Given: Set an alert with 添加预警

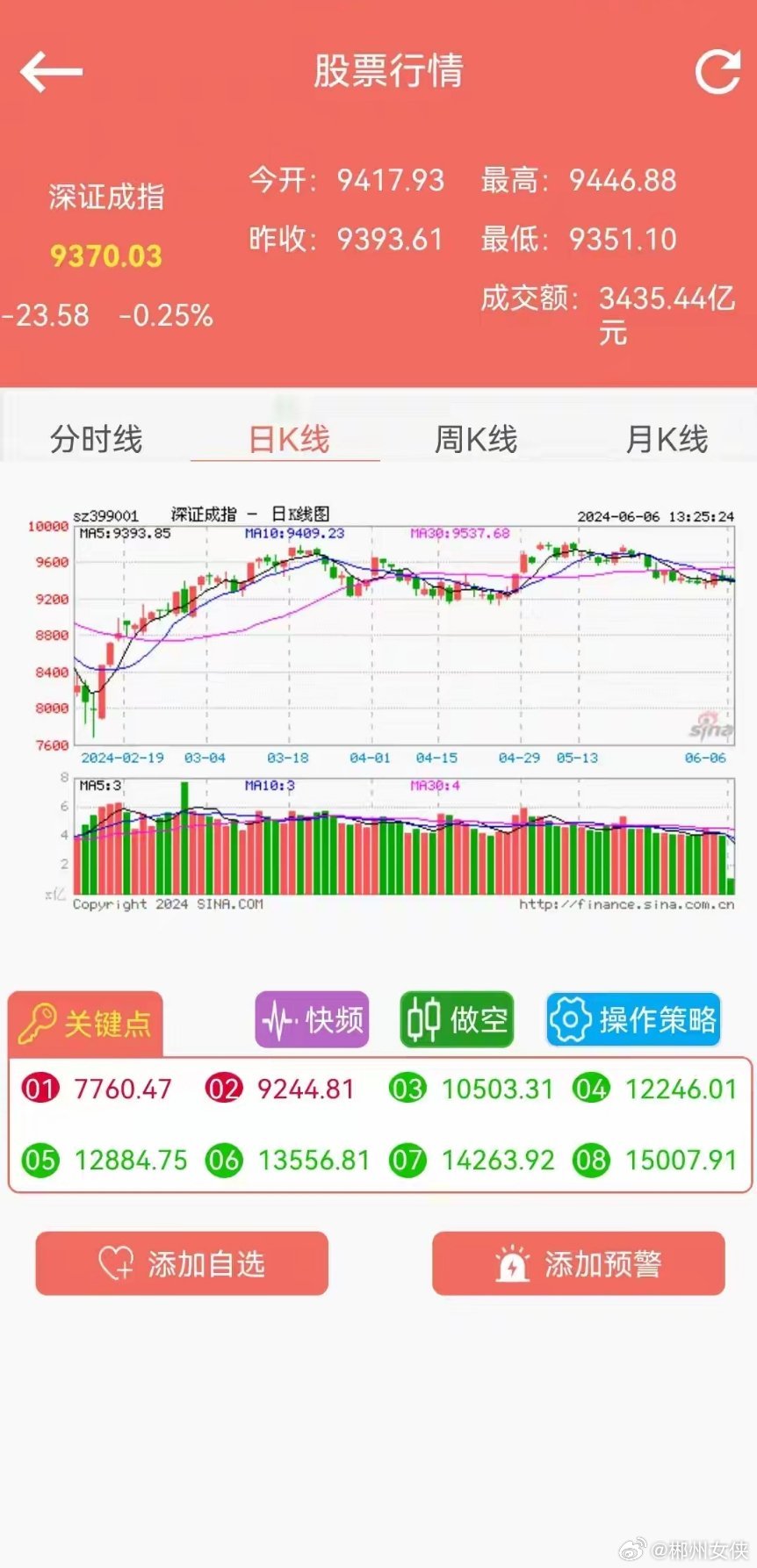Looking at the screenshot, I should (x=578, y=1263).
